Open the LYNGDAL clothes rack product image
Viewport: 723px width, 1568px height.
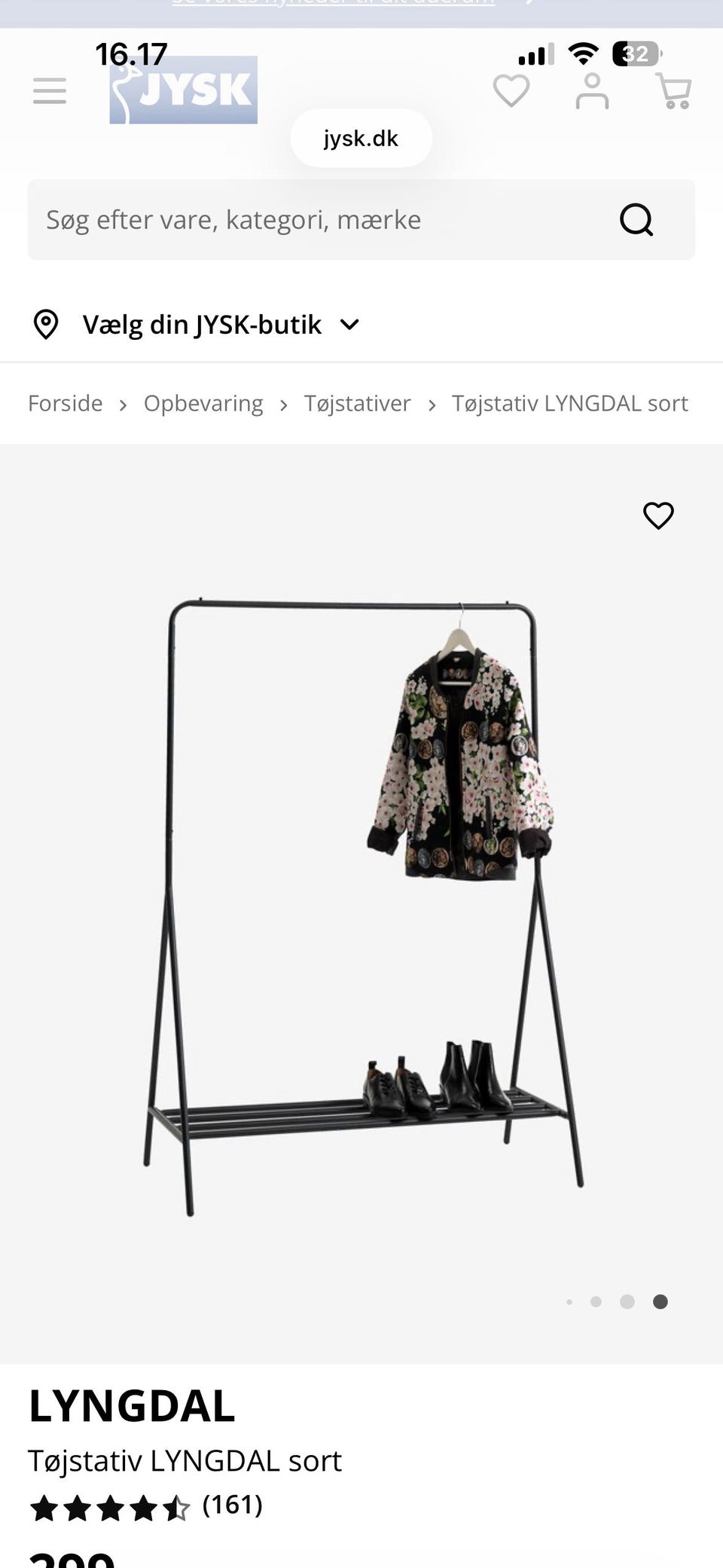click(361, 904)
